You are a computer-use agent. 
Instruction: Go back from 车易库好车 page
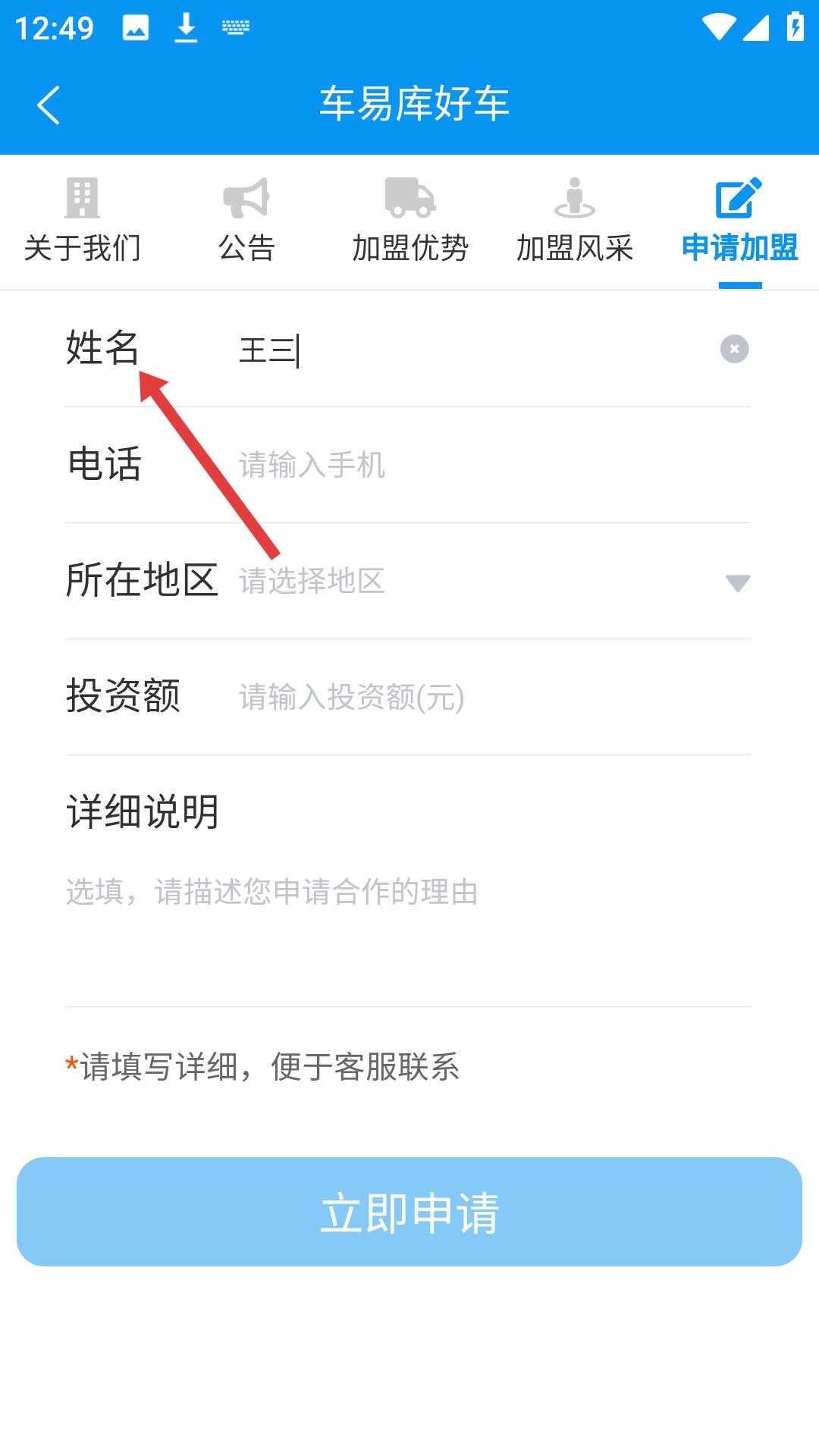[49, 105]
